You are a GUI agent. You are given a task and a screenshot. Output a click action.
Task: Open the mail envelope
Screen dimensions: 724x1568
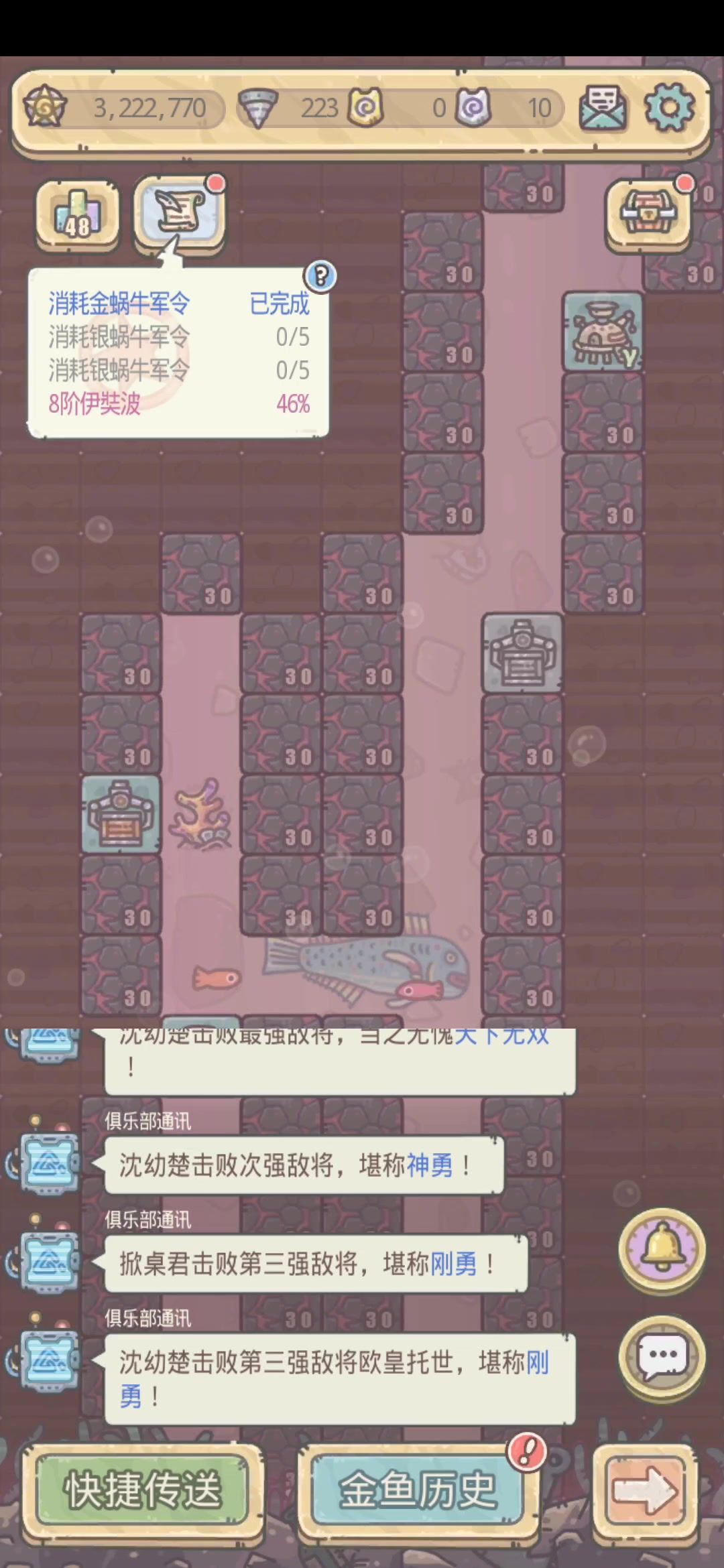602,108
